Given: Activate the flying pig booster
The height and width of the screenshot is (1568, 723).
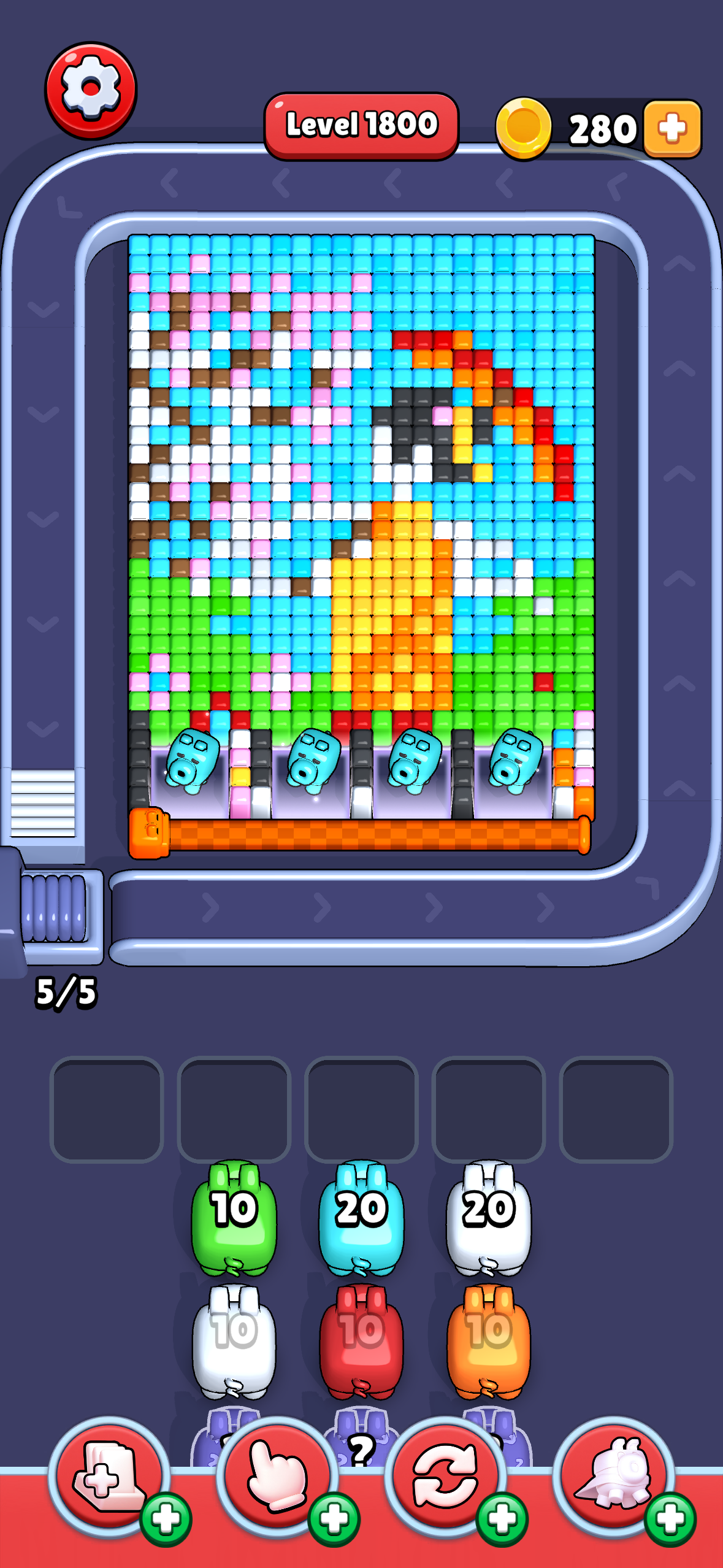Looking at the screenshot, I should pos(613,1476).
